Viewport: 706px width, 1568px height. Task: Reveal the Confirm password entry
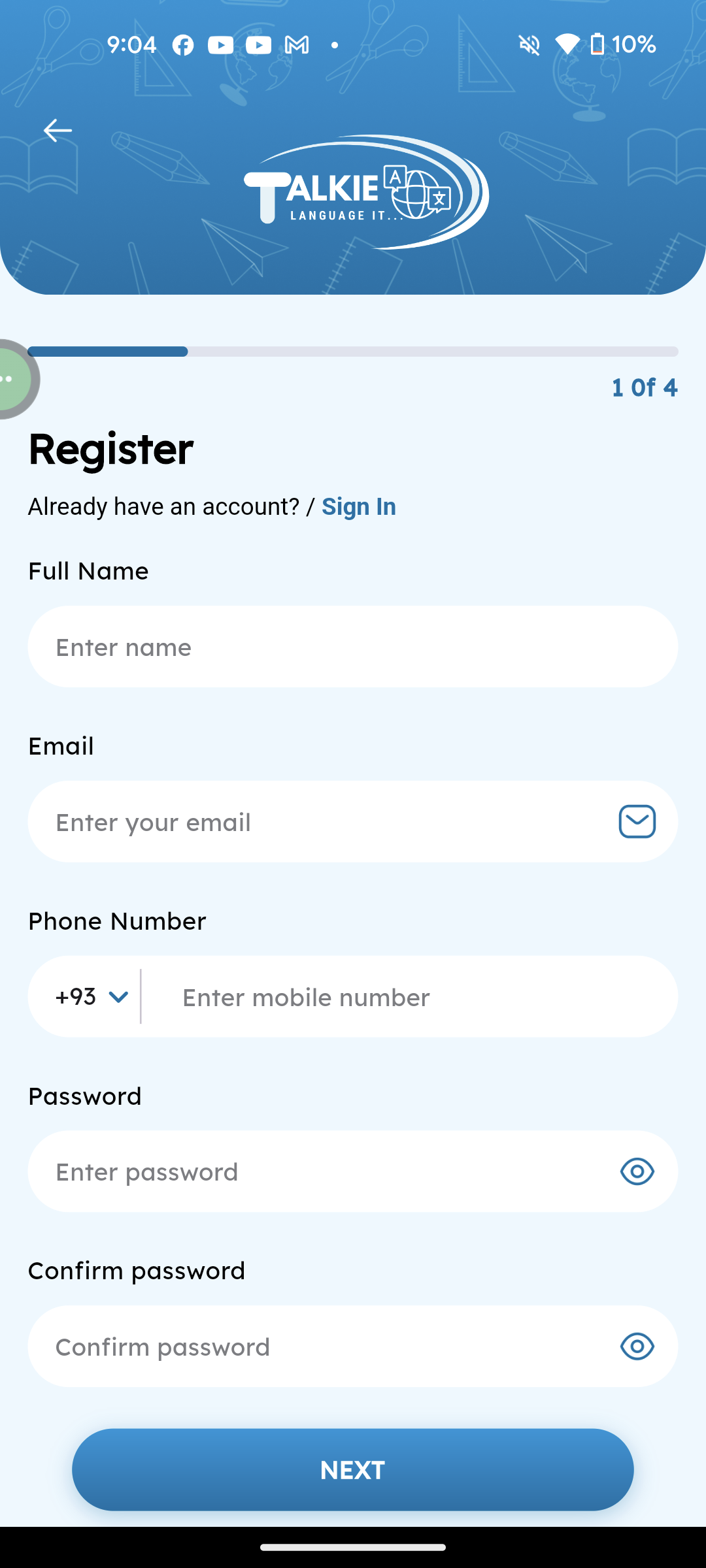[x=637, y=1346]
